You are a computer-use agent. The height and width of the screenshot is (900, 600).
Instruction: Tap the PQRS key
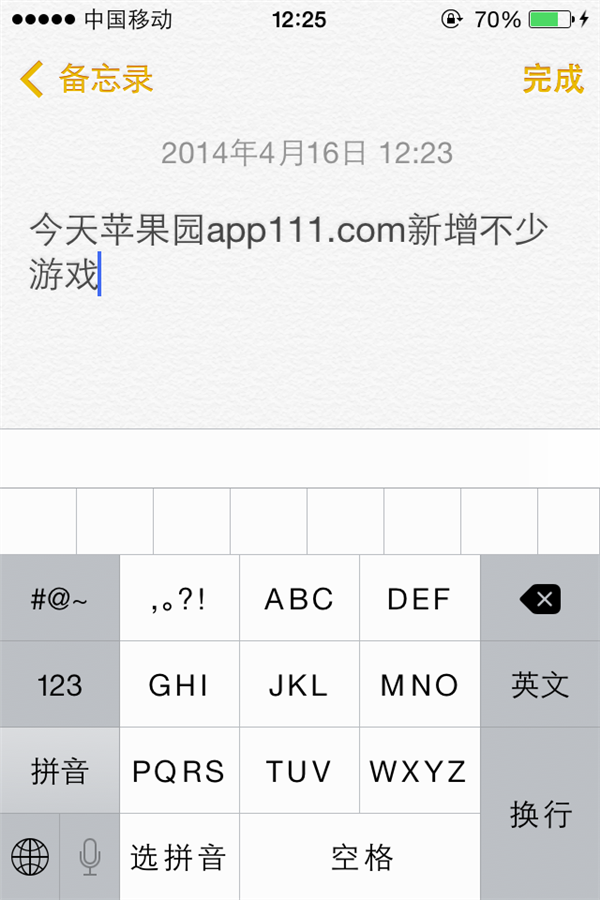pos(179,771)
